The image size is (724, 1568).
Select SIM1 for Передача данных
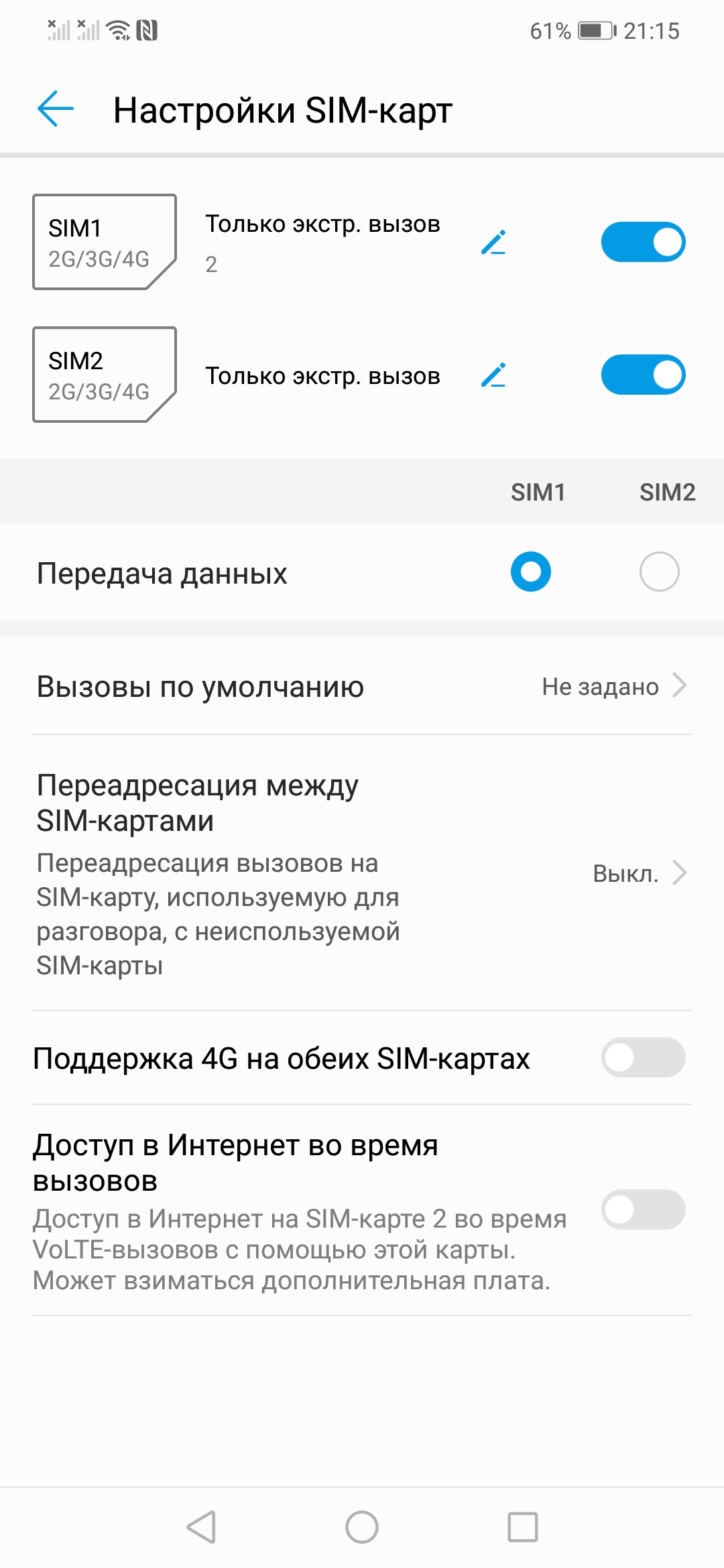tap(530, 572)
